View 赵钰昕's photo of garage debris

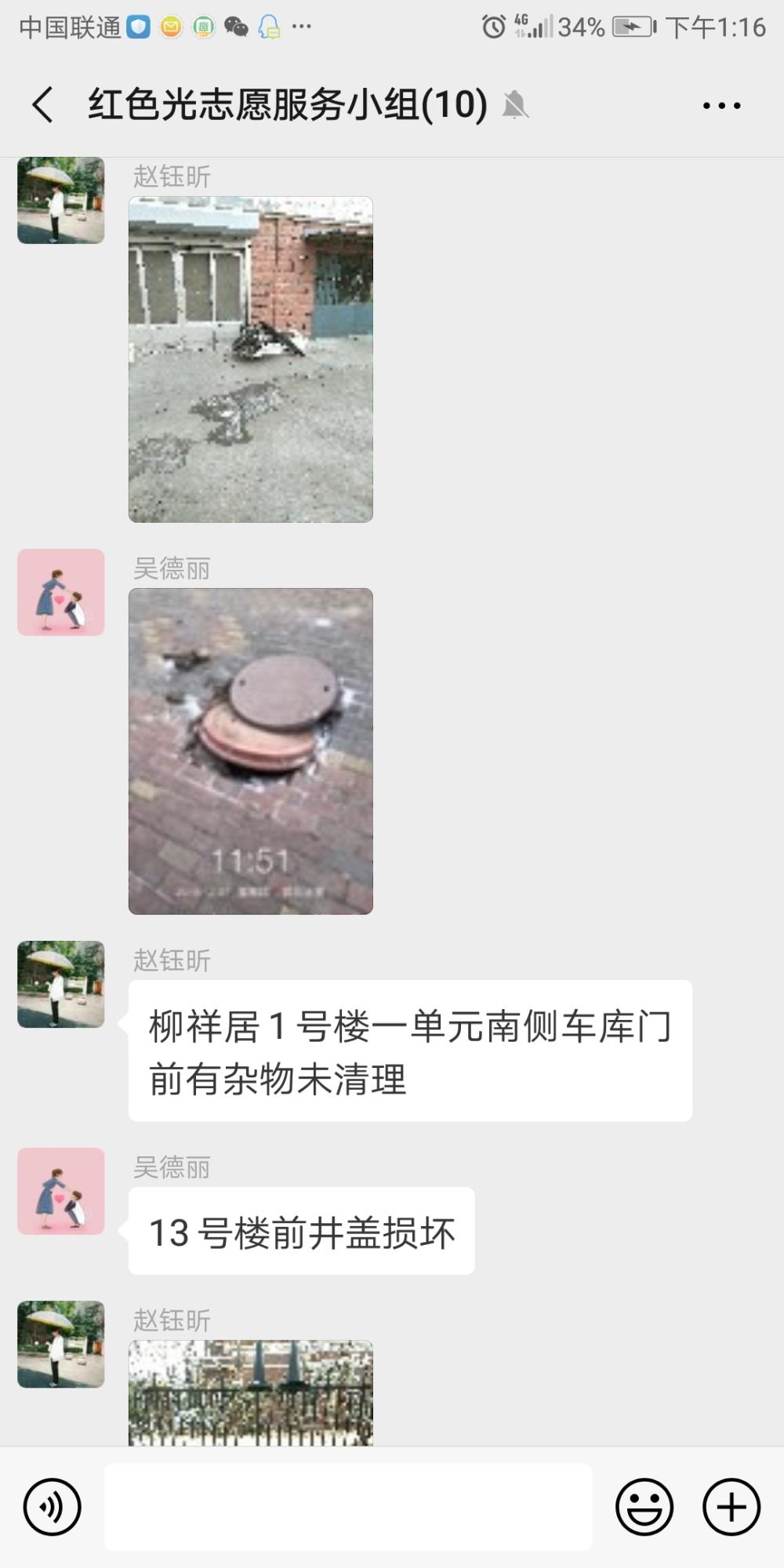coord(251,359)
